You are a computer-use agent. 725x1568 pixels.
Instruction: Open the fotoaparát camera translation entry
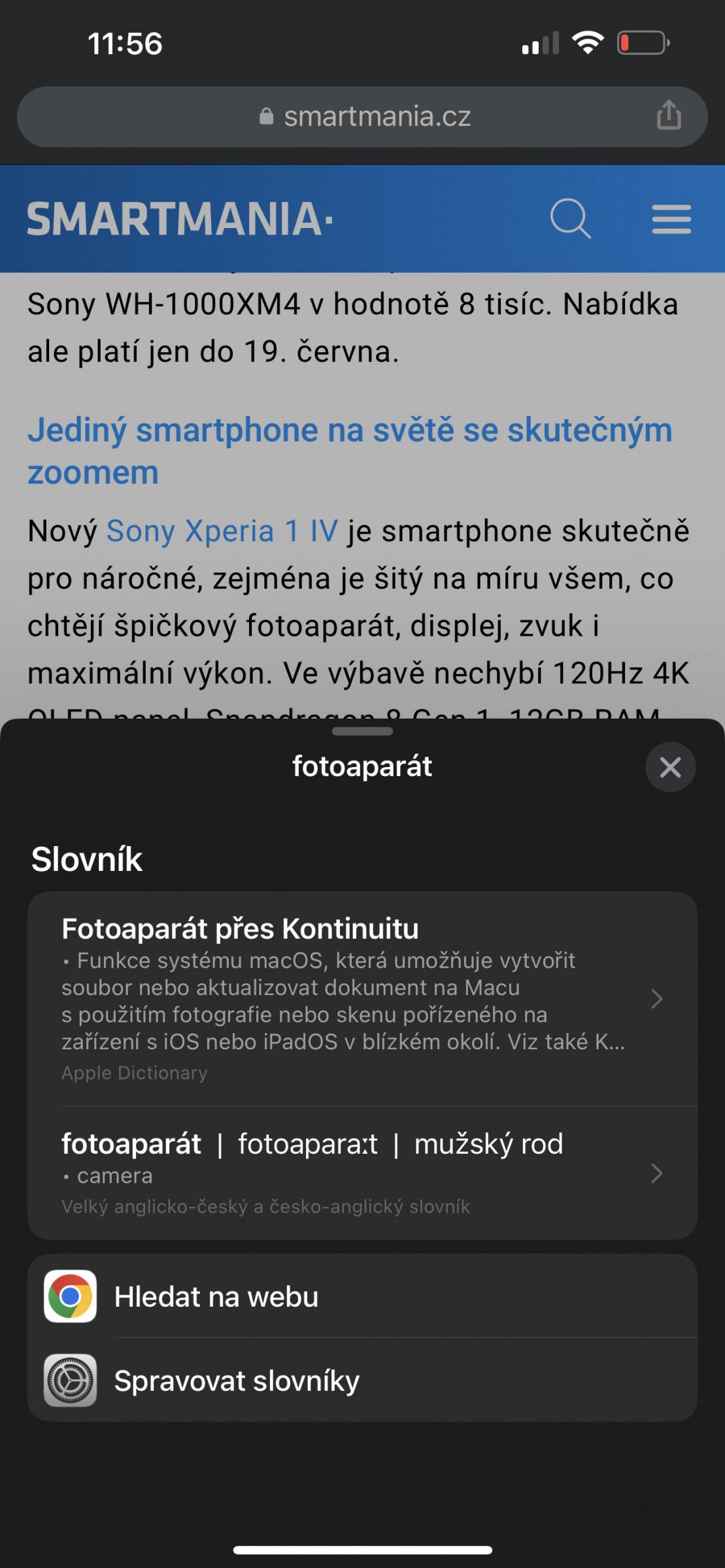click(362, 1173)
